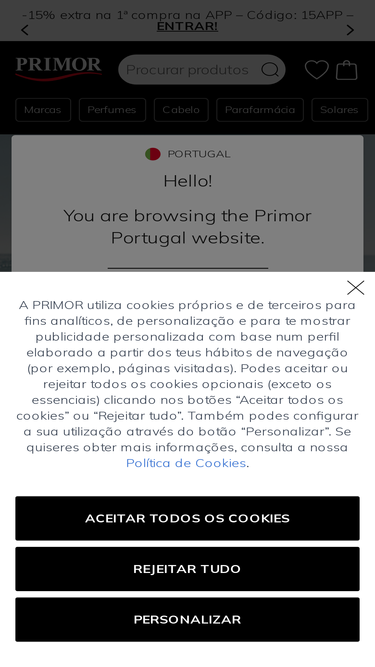Select the Perfumes category chip
This screenshot has width=375, height=667.
click(112, 110)
